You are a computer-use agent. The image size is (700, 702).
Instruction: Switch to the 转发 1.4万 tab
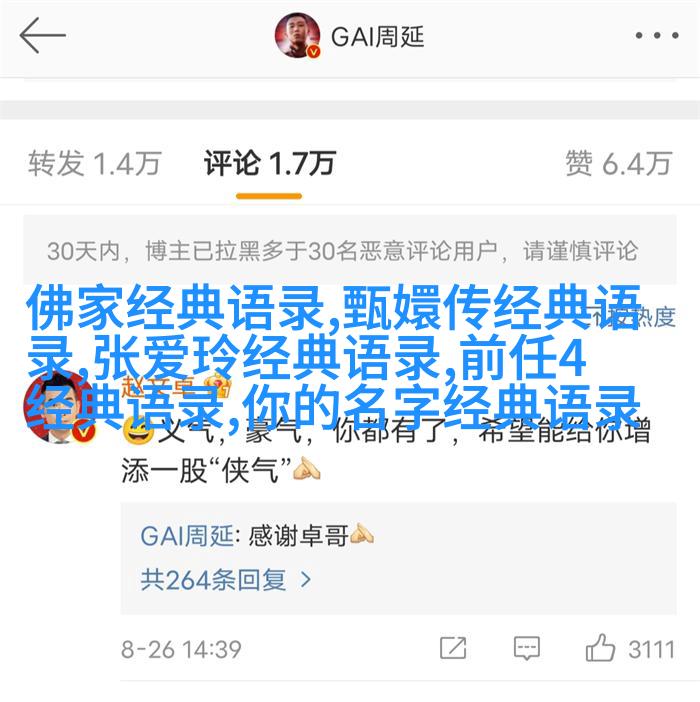pos(94,162)
